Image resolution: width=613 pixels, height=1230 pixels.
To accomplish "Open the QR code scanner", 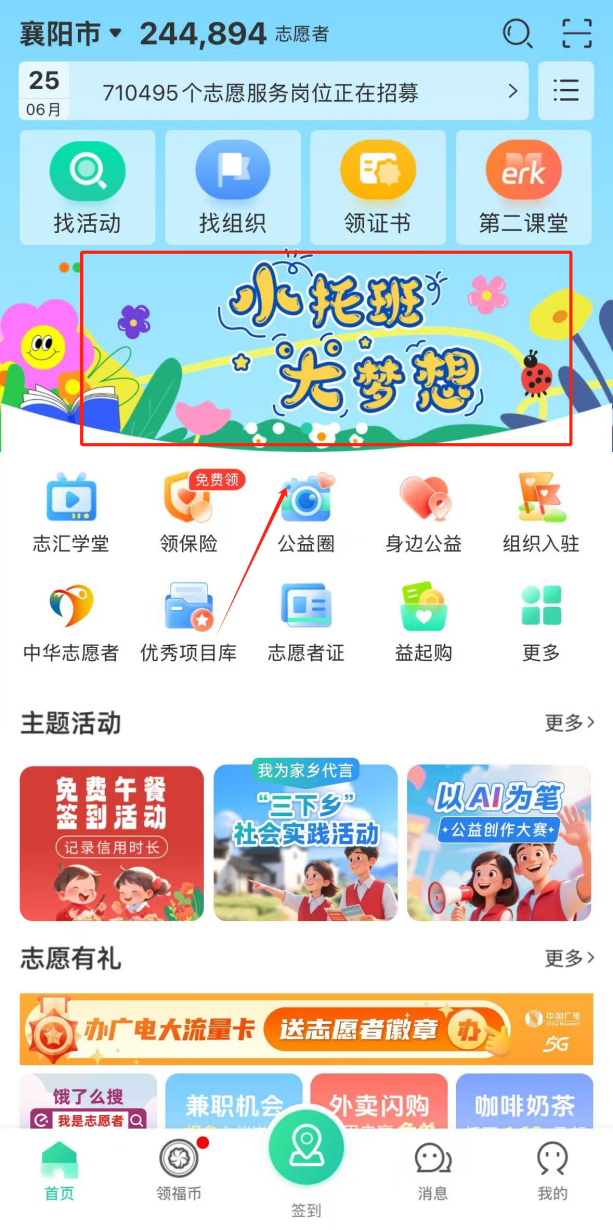I will (576, 34).
